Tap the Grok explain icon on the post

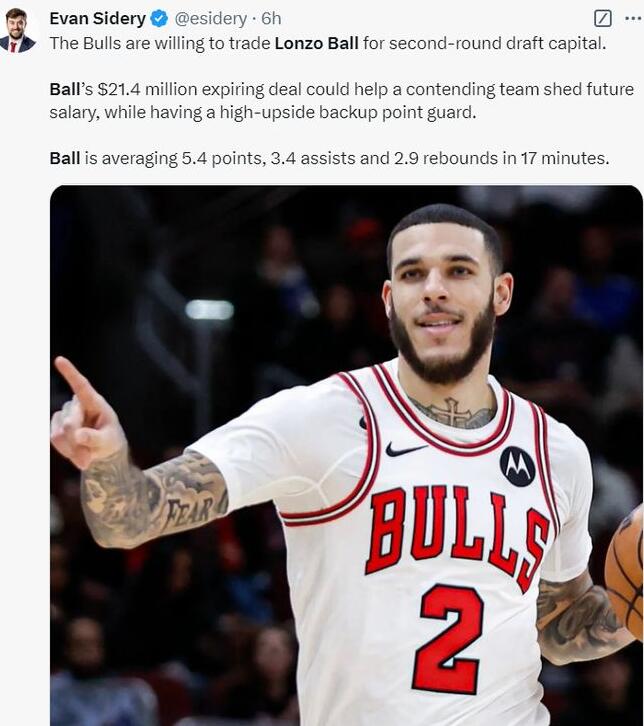603,18
